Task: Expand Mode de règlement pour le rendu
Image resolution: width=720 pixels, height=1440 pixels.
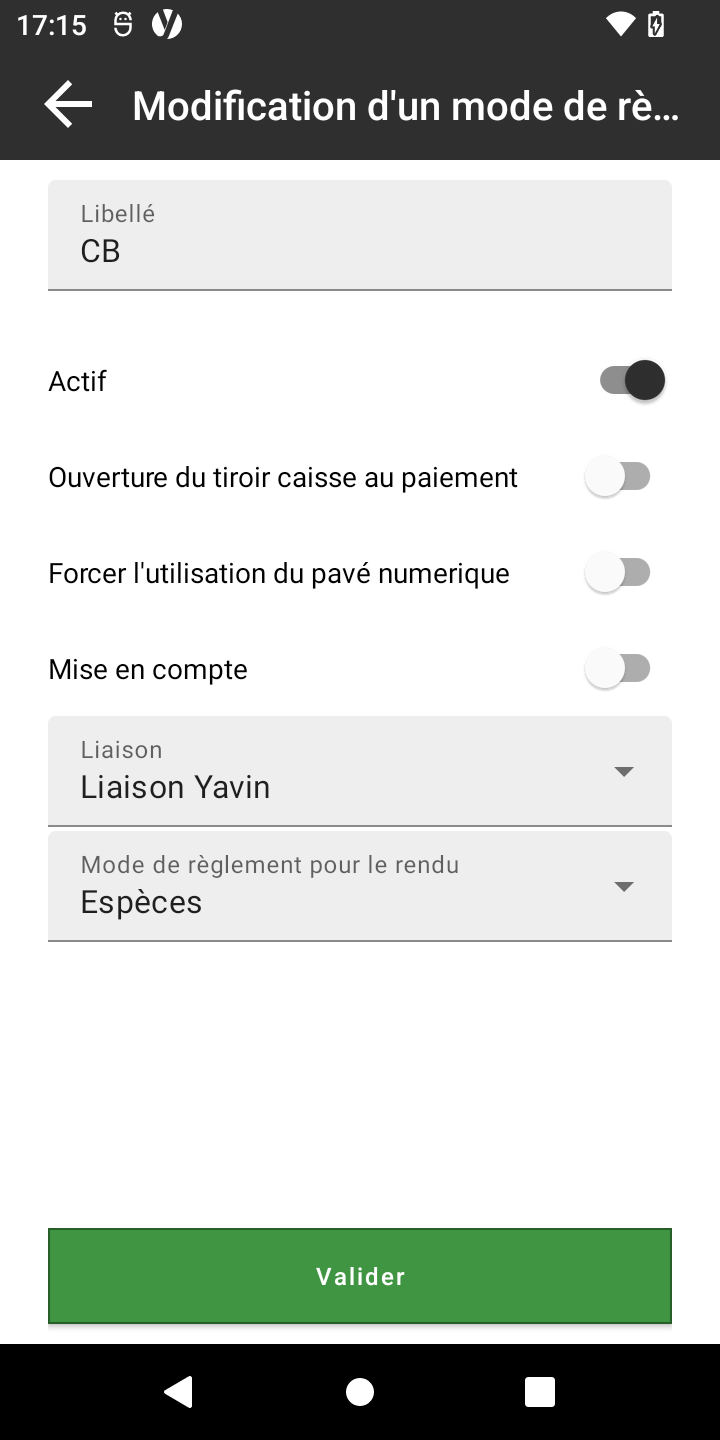Action: pos(360,886)
